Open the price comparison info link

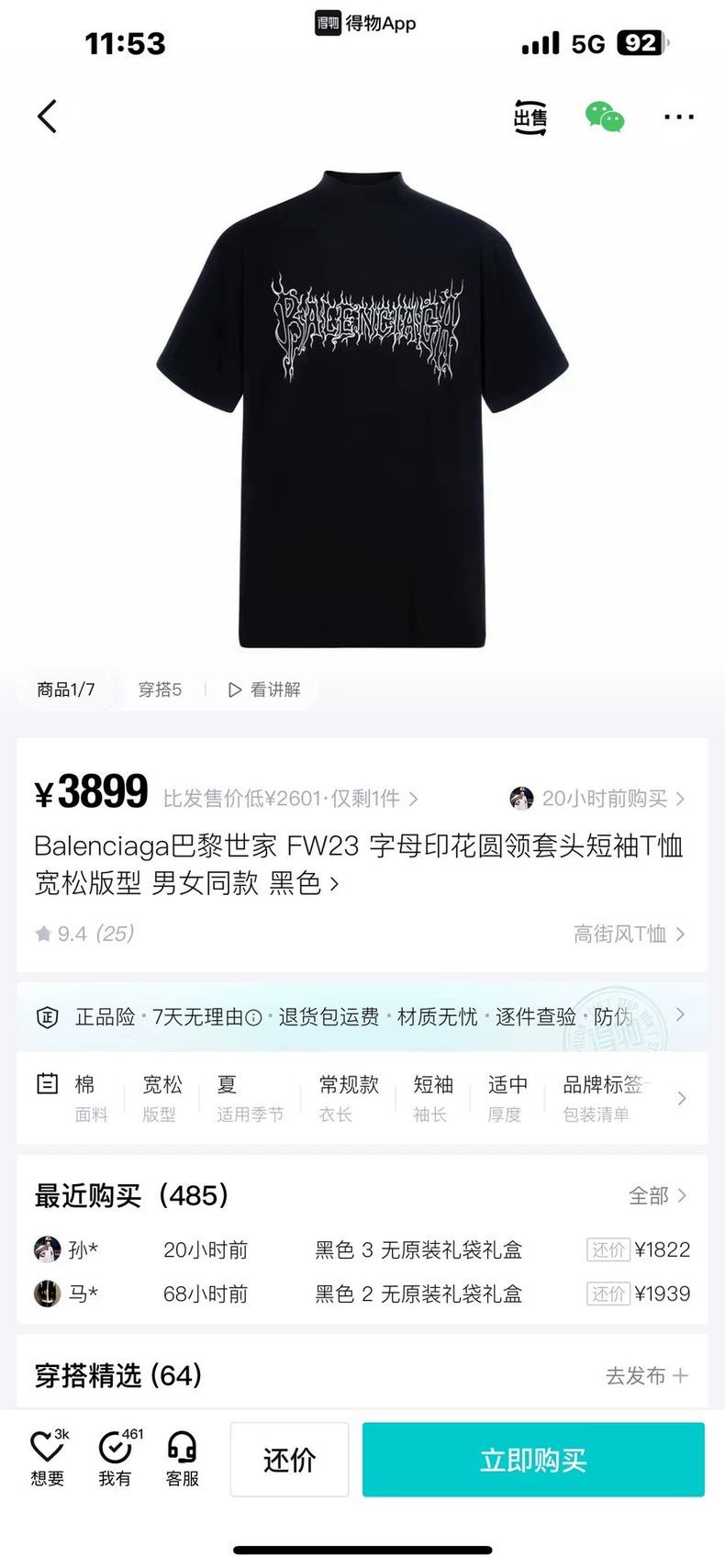pyautogui.click(x=291, y=799)
